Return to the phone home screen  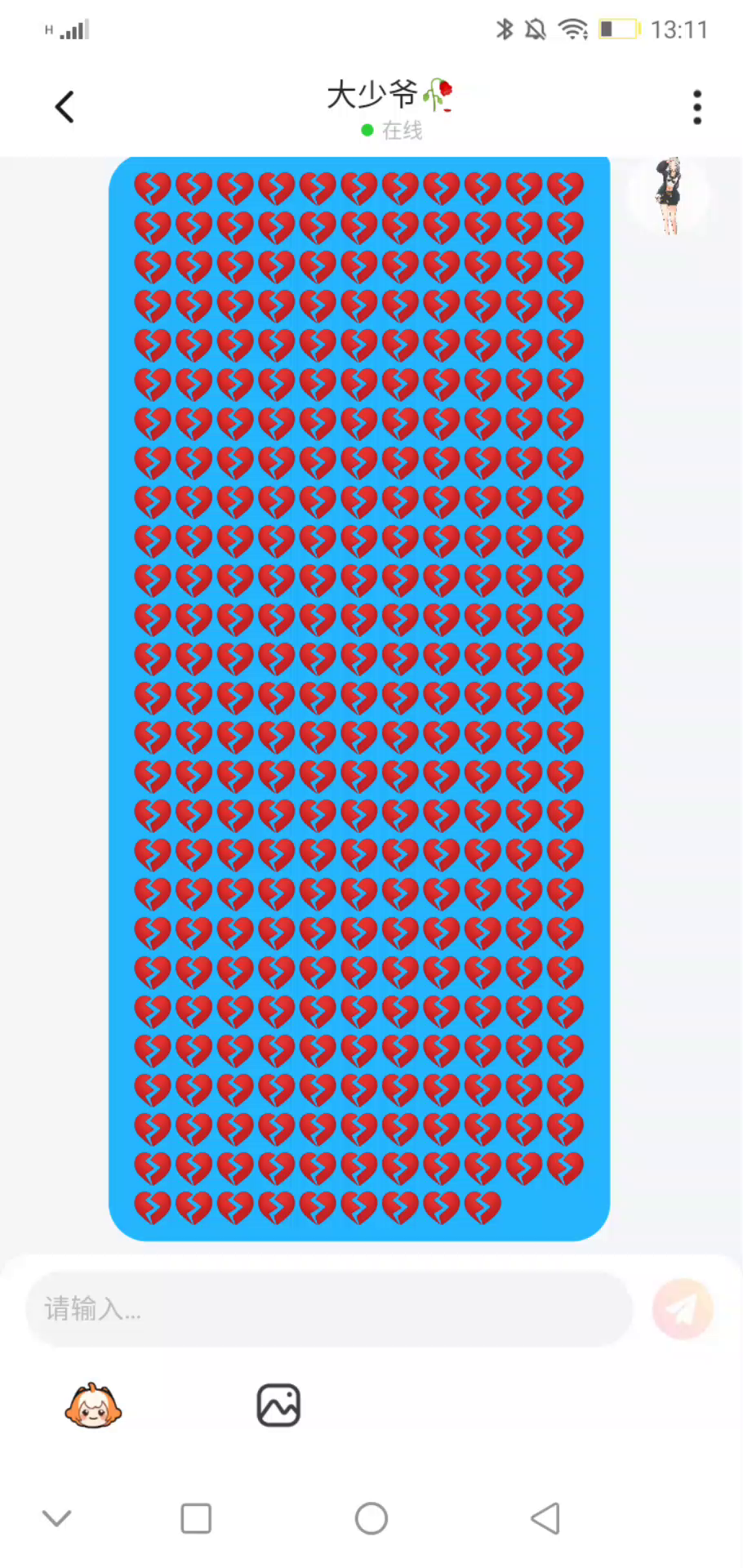[x=371, y=1519]
